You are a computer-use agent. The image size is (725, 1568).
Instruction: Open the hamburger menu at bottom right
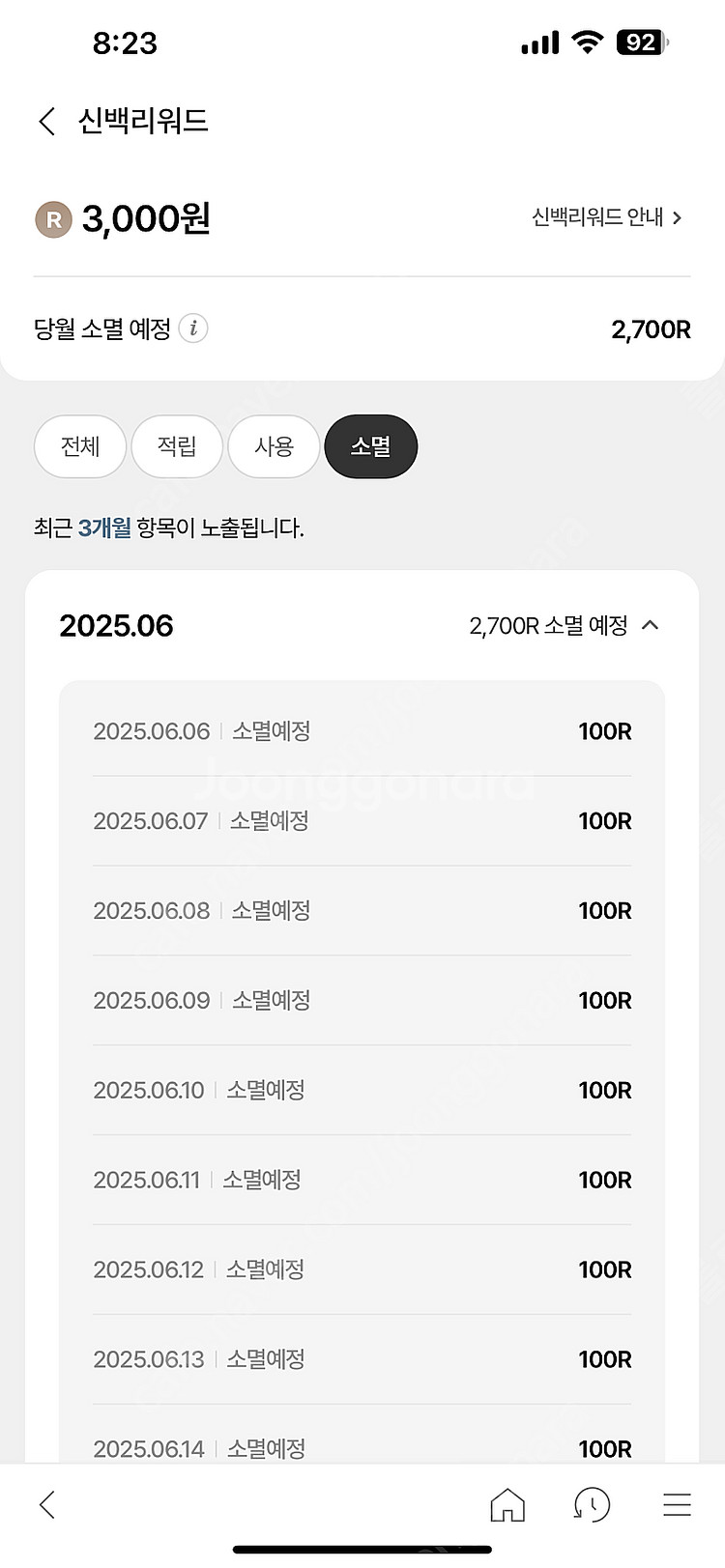676,1504
